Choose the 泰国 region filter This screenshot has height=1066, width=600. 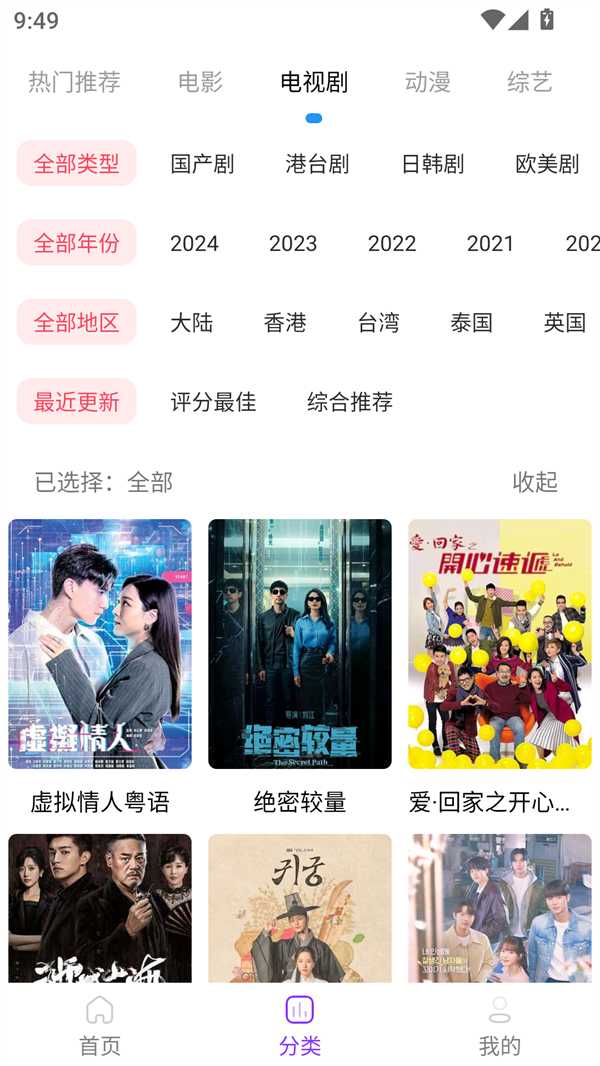coord(471,323)
